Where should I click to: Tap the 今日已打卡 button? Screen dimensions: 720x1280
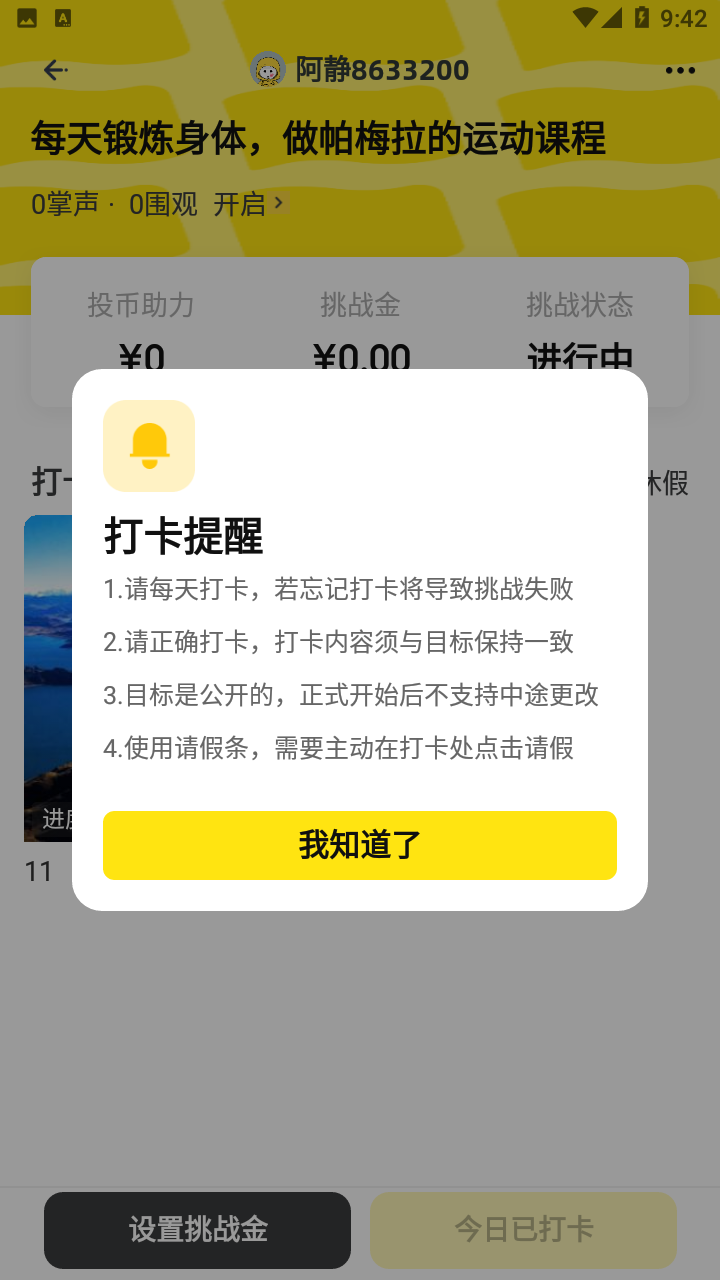pos(523,1229)
